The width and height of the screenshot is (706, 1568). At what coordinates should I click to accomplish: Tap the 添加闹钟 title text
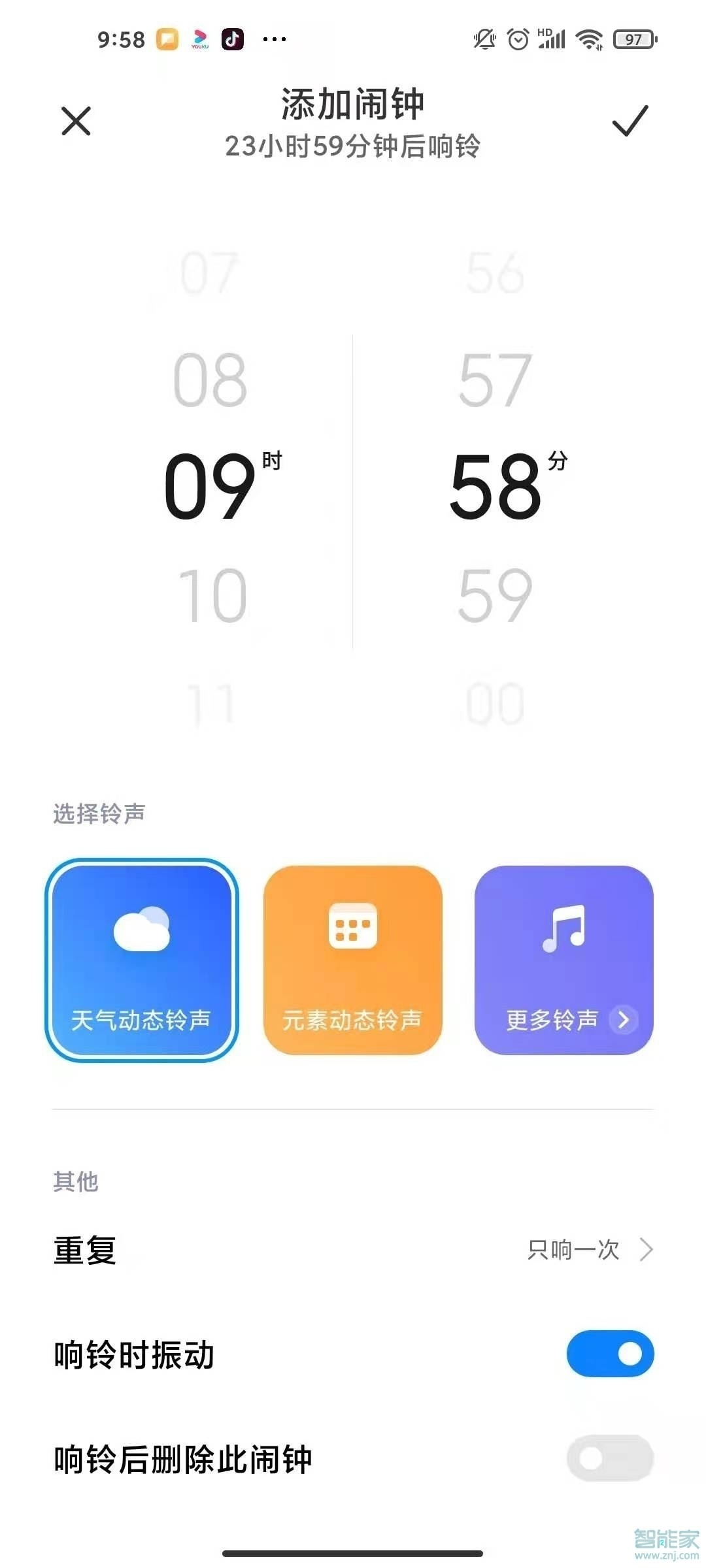click(352, 105)
